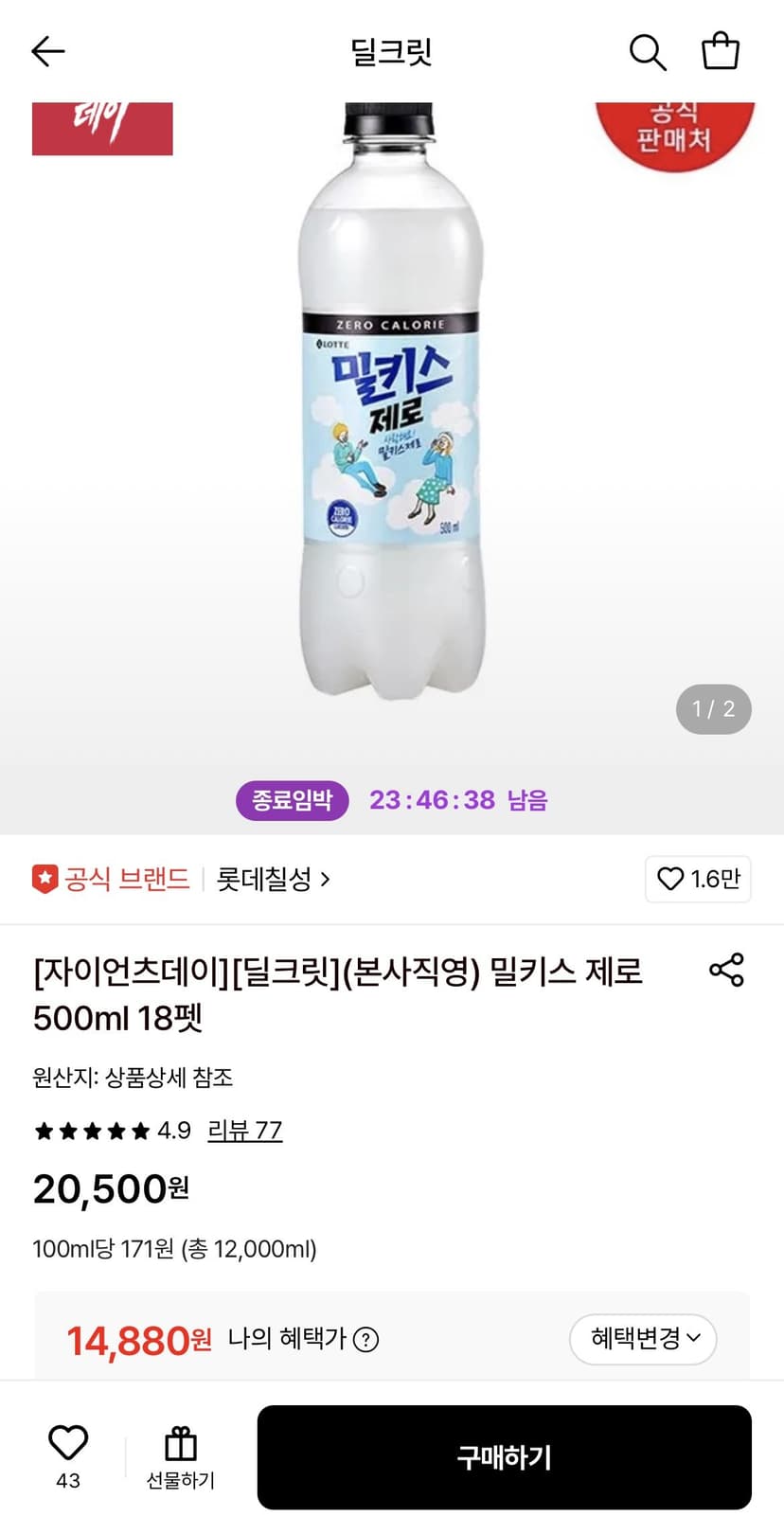Open the 리뷰 77 reviews link
784x1534 pixels.
tap(244, 1130)
